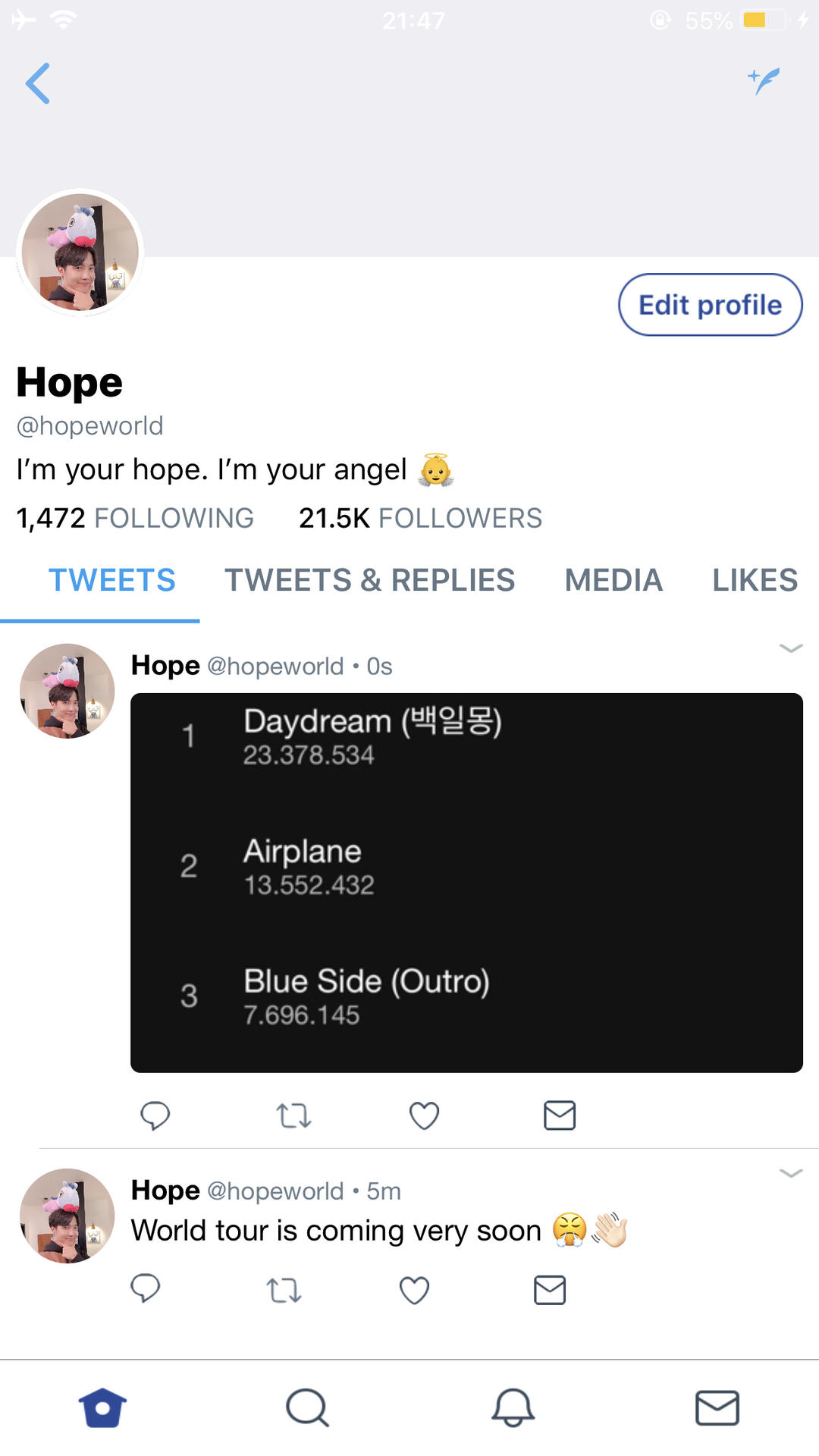The image size is (819, 1456).
Task: Like the World tour is coming tweet
Action: 414,1290
